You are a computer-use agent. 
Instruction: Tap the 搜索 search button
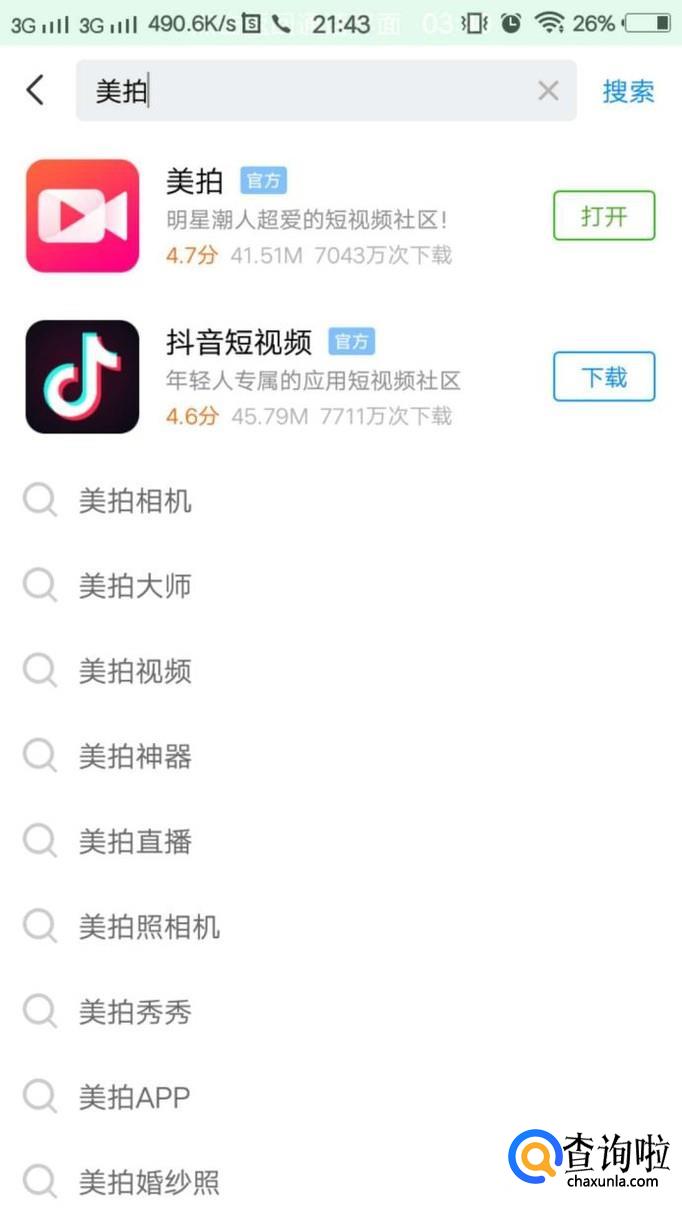tap(628, 91)
